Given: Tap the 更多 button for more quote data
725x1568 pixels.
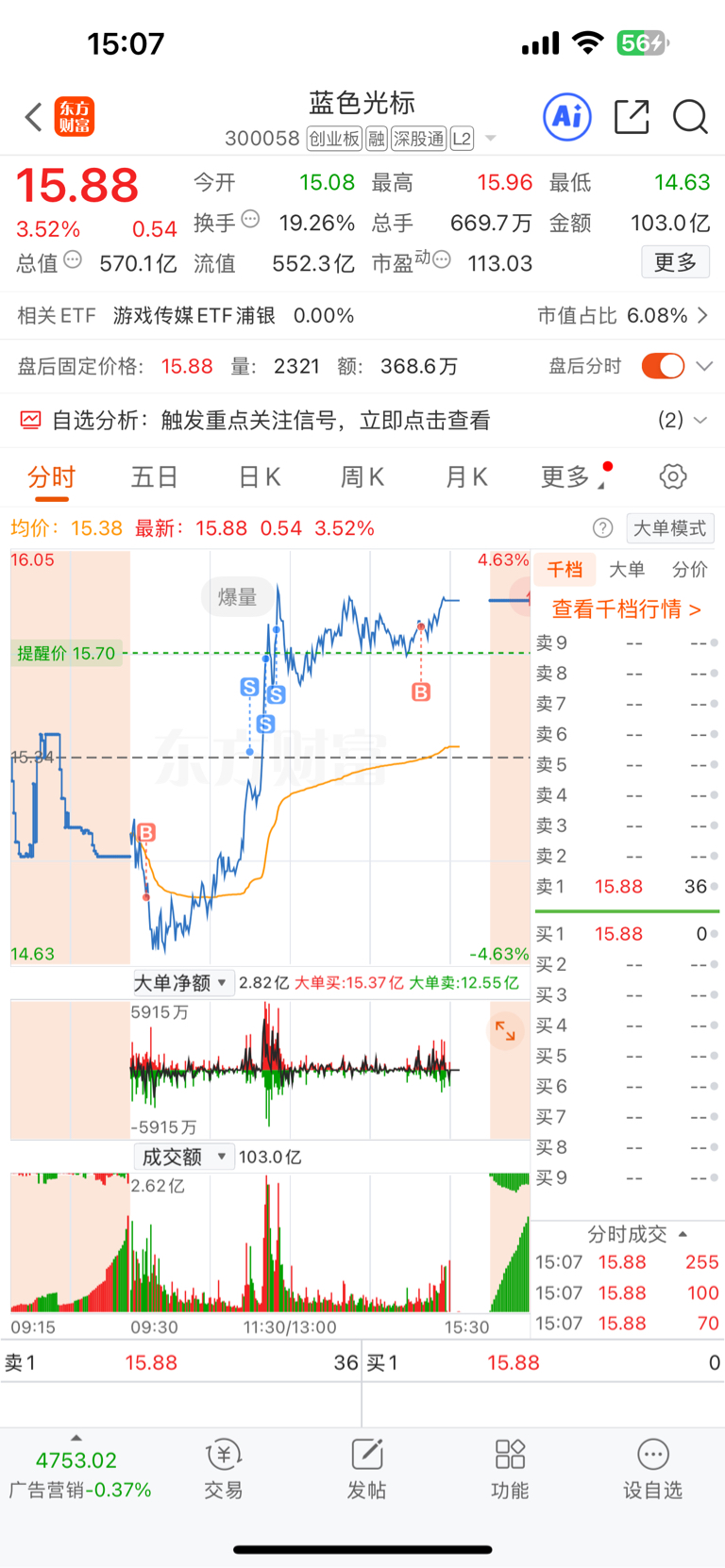Looking at the screenshot, I should tap(675, 262).
